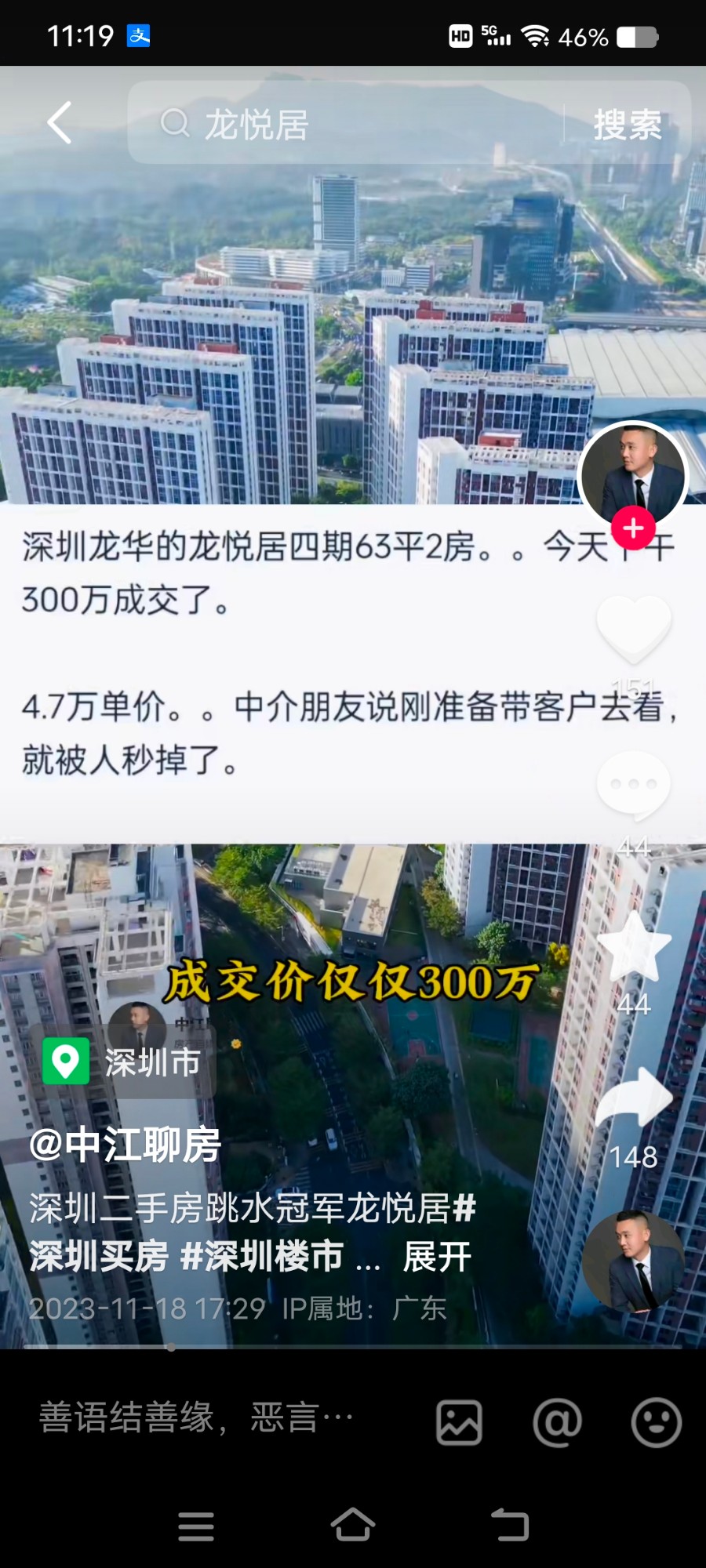This screenshot has height=1568, width=706.
Task: Mention someone with the @ icon
Action: tap(557, 1422)
